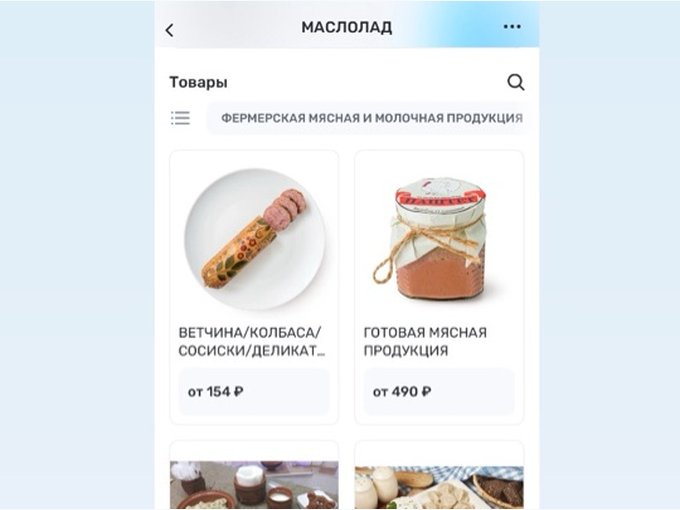680x510 pixels.
Task: Select the ФЕРМЕРСКАЯ МЯСНАЯ И МОЛОЧНАЯ ПРОДУКЦИЯ chip
Action: coord(371,118)
